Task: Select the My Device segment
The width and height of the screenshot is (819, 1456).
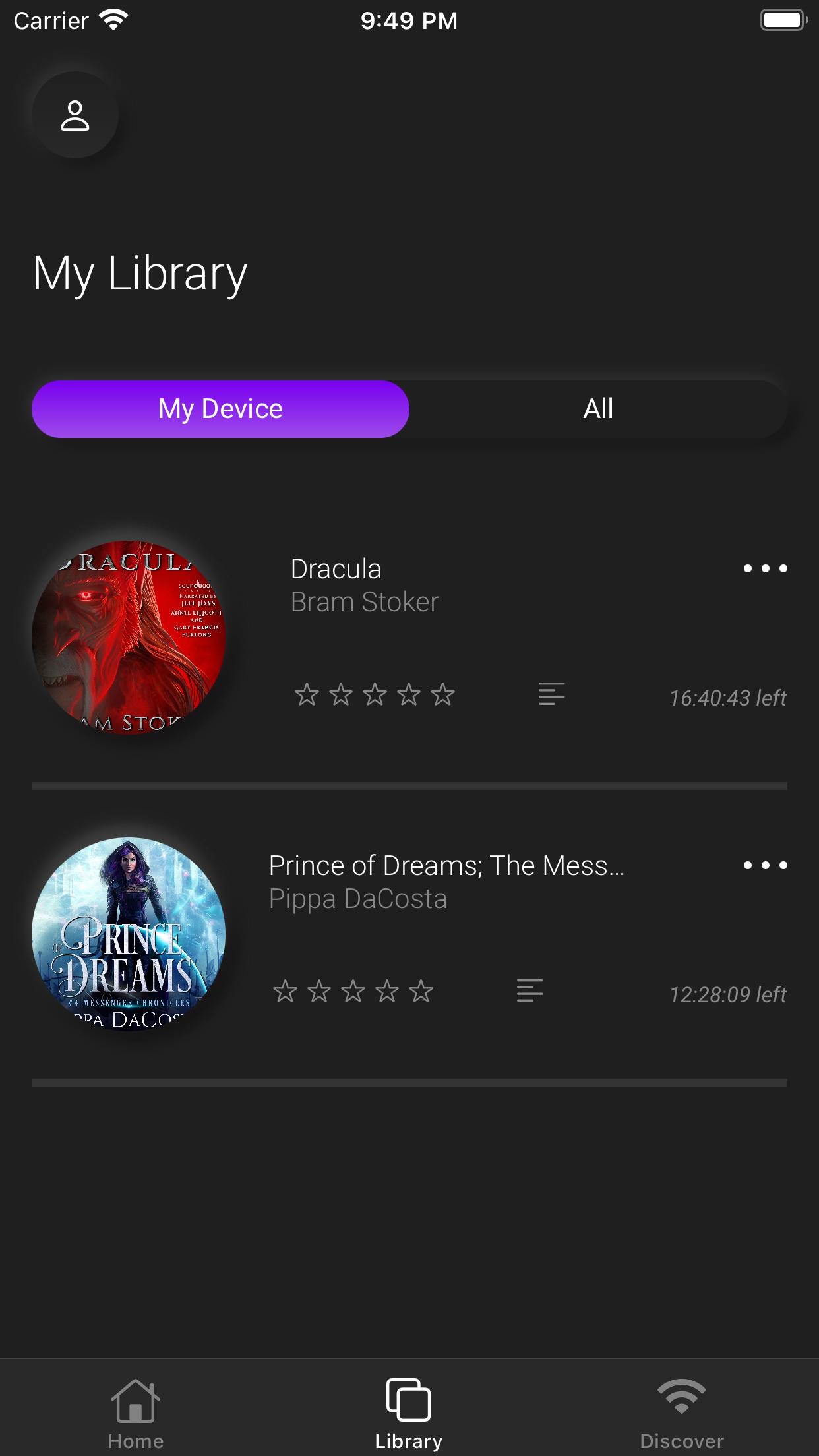Action: [x=220, y=409]
